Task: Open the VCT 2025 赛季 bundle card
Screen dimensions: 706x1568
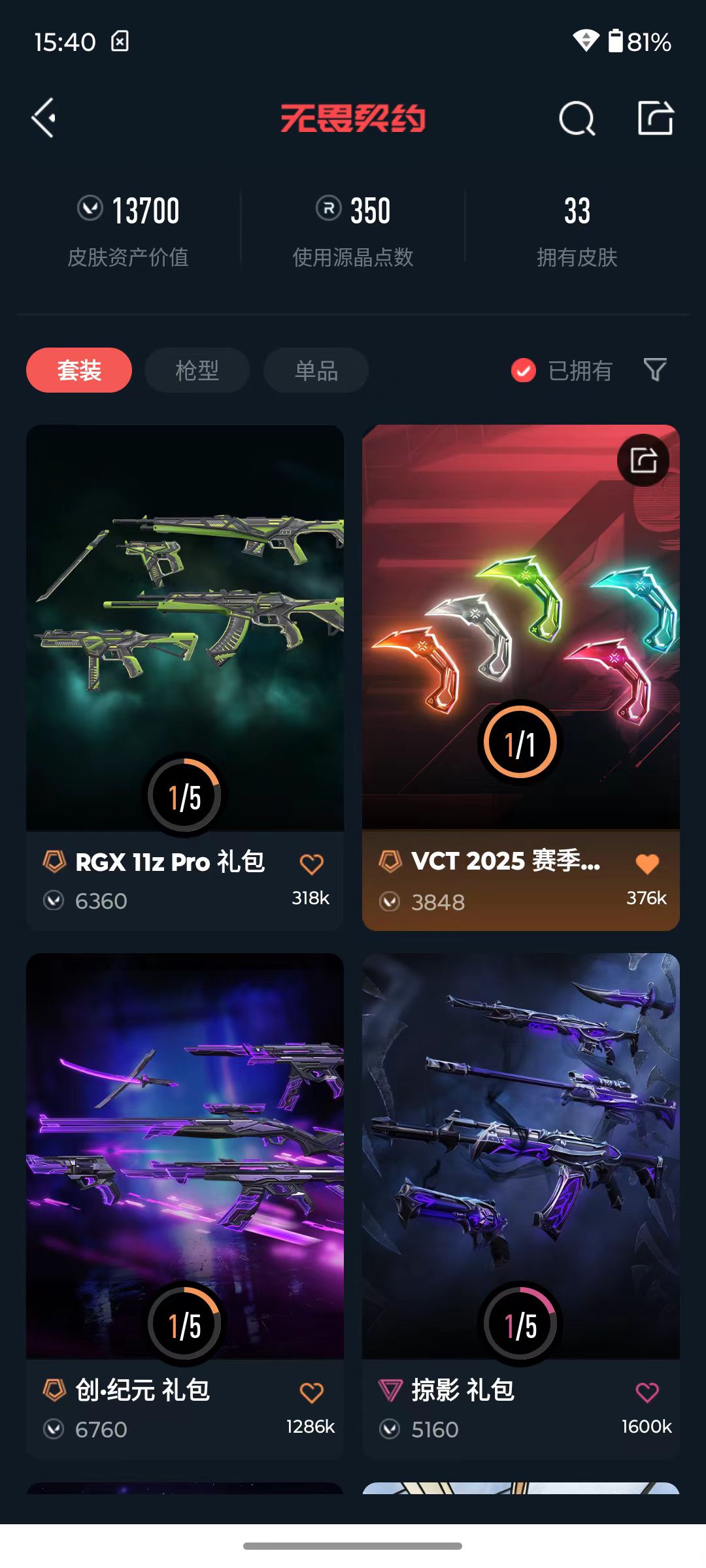Action: pyautogui.click(x=521, y=678)
